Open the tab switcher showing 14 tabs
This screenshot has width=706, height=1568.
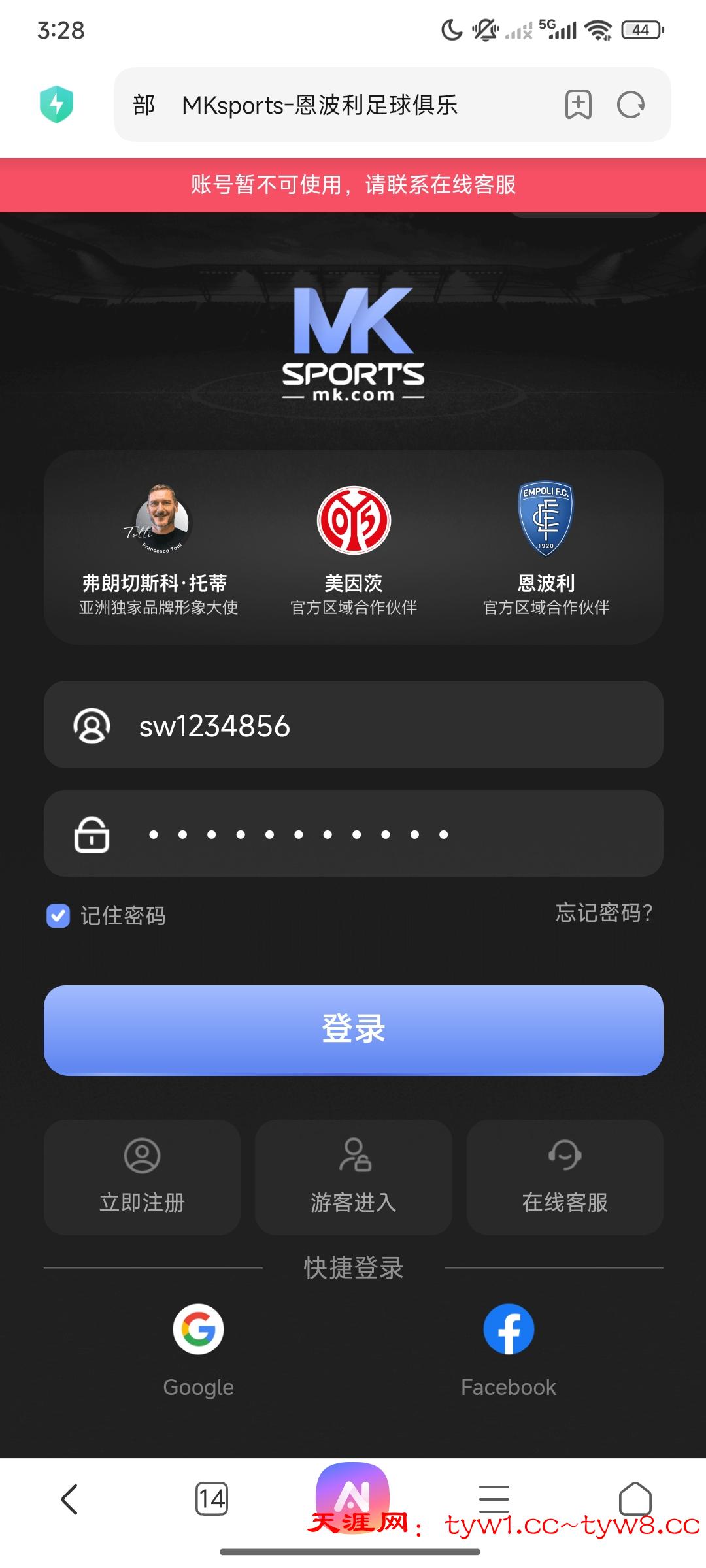[x=212, y=1499]
